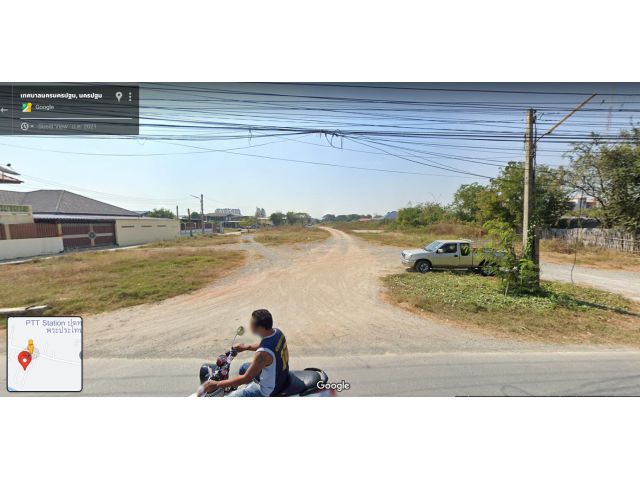Open the minimap showing PTT Station
640x480 pixels.
pos(45,354)
